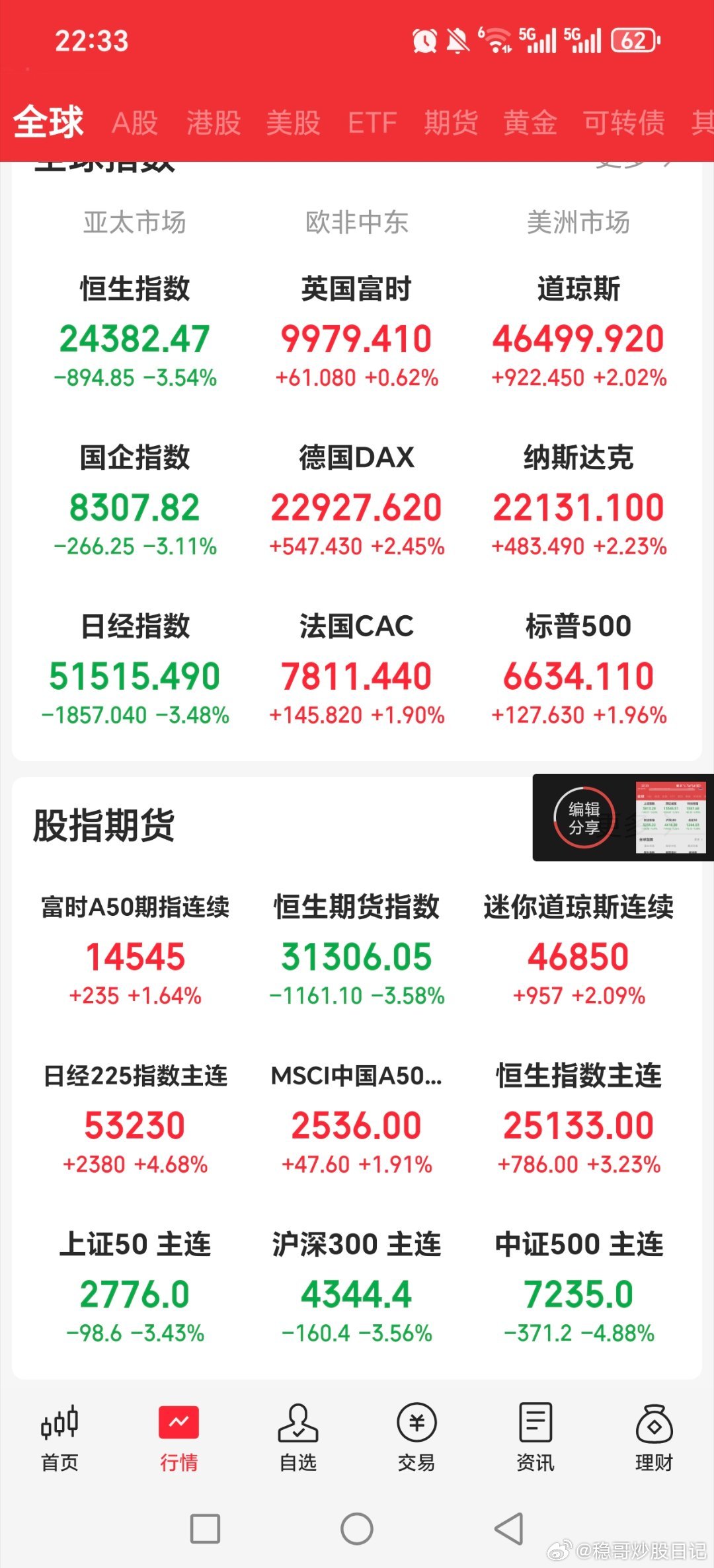Switch to the A股 tab

135,123
